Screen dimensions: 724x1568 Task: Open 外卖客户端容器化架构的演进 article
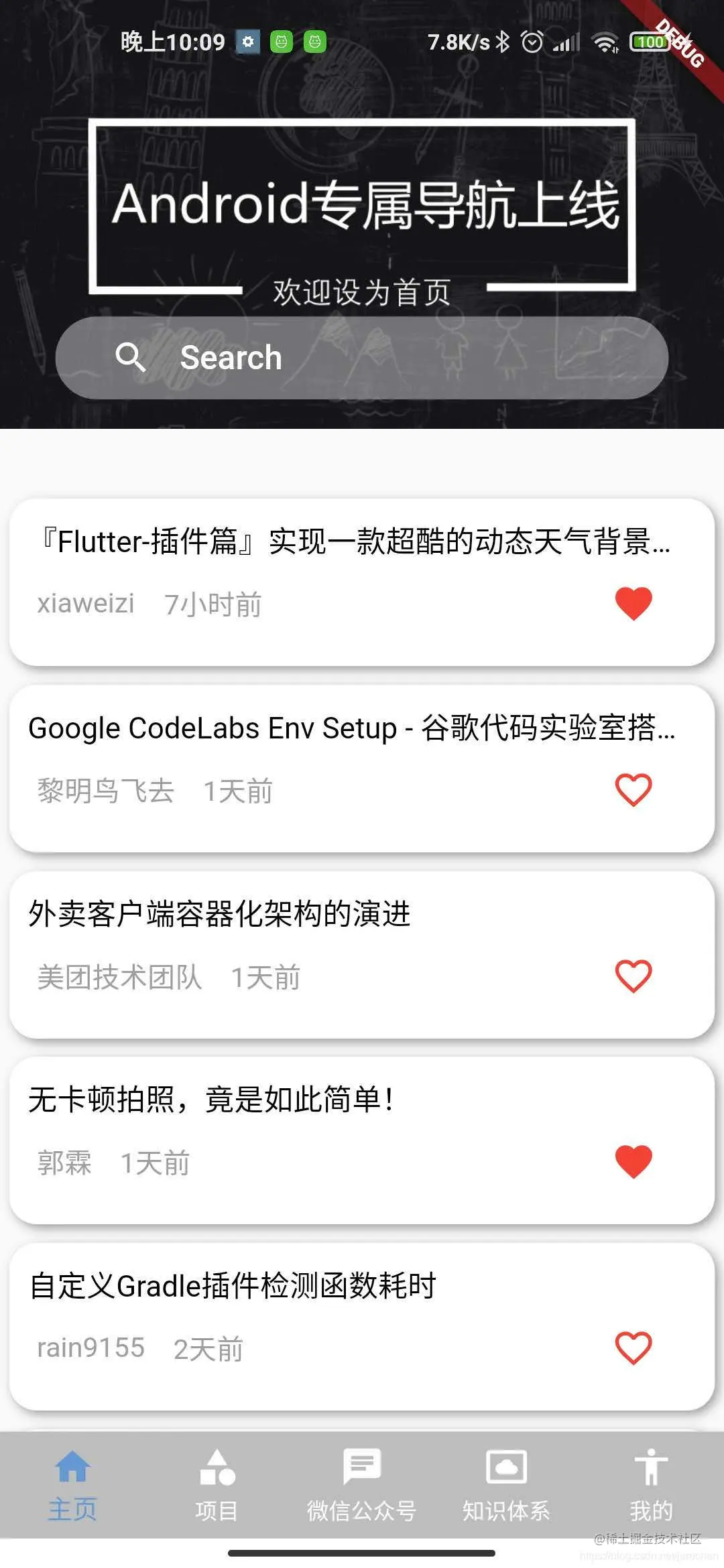pyautogui.click(x=362, y=954)
